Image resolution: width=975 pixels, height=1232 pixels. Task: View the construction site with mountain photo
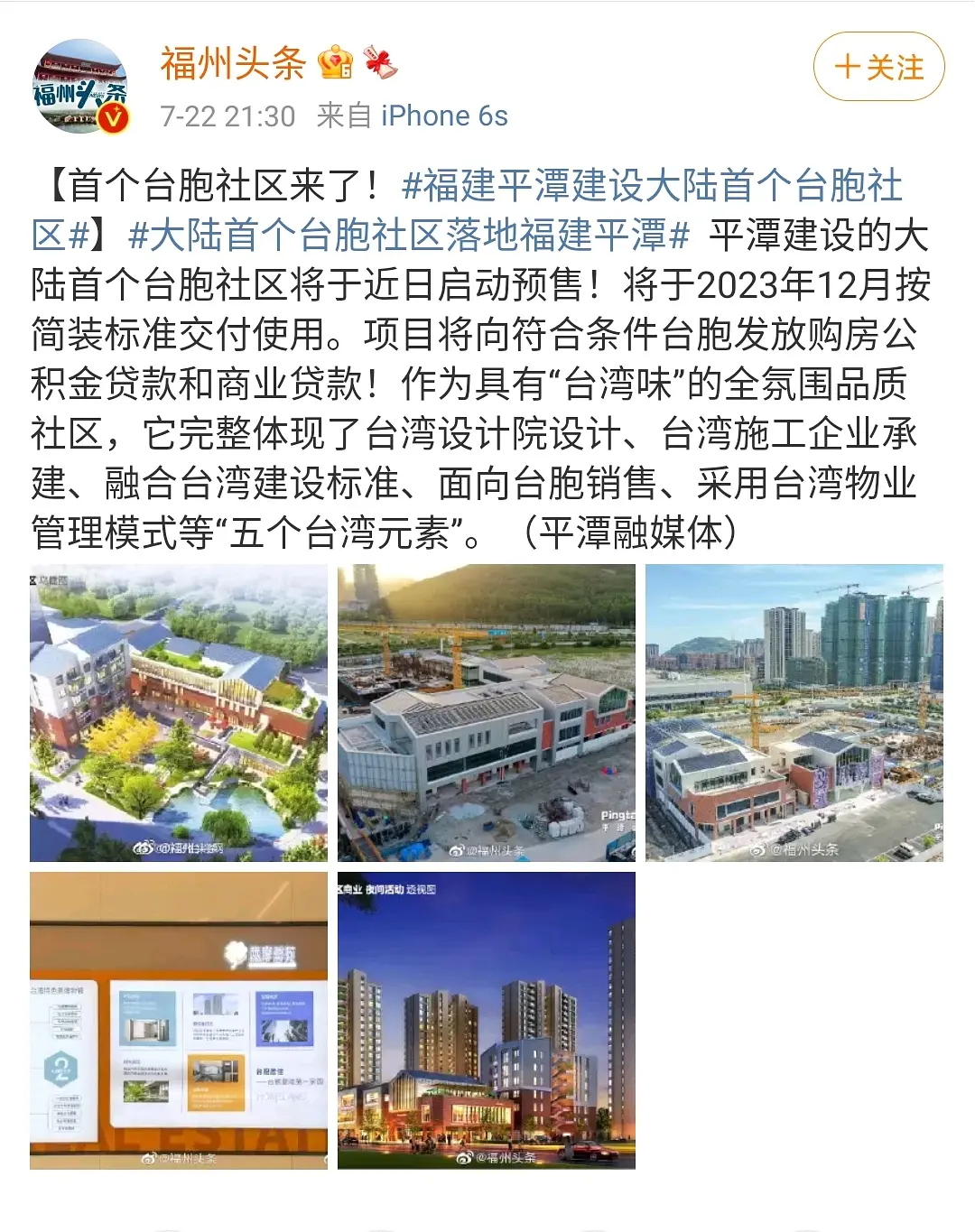(486, 713)
